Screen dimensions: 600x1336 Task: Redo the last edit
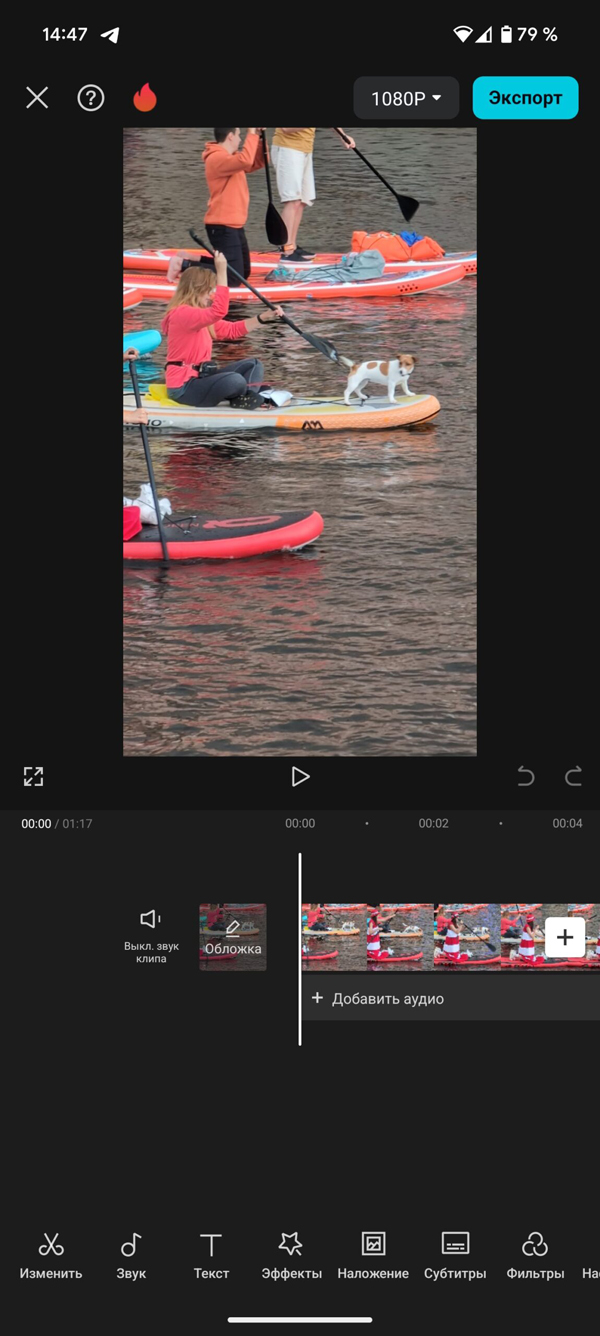coord(573,776)
